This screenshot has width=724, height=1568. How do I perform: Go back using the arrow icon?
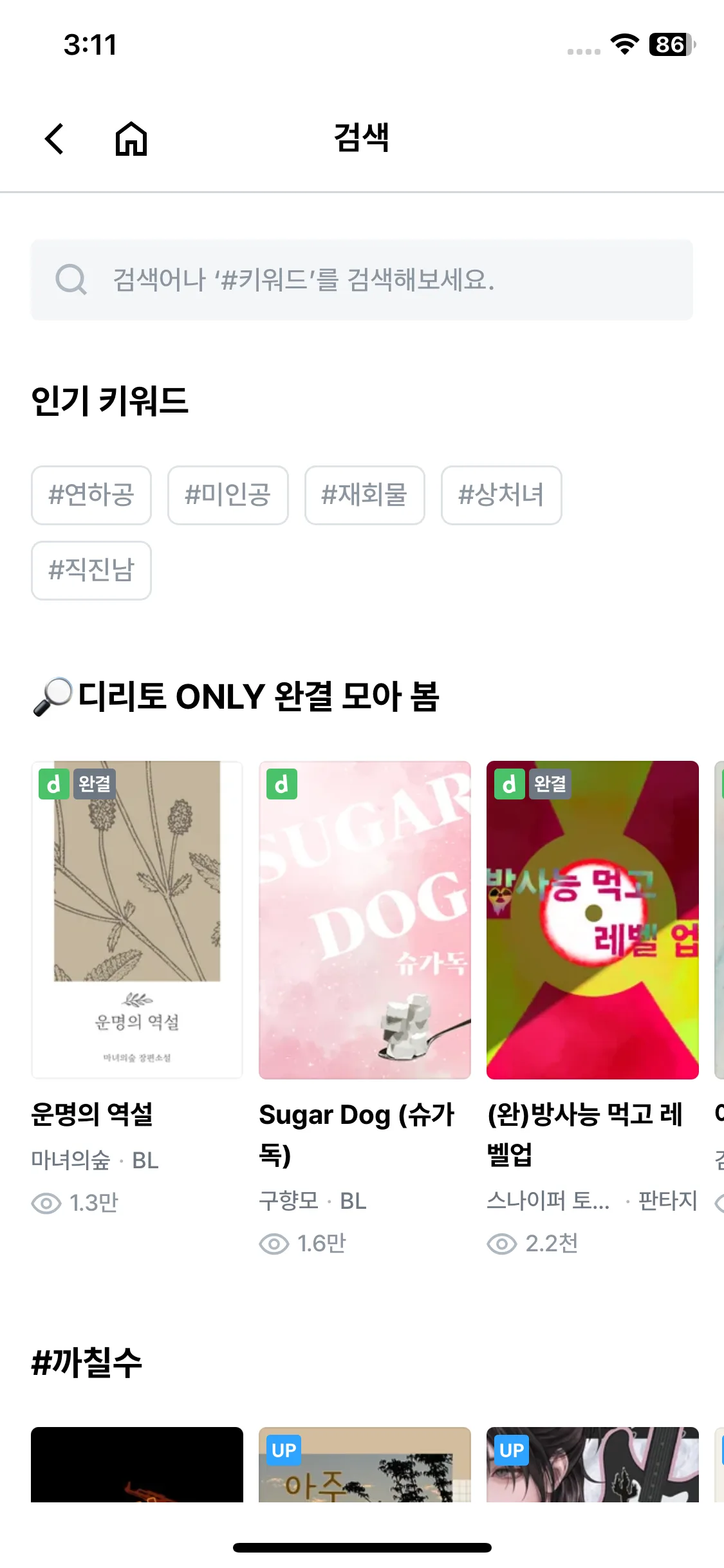[55, 138]
